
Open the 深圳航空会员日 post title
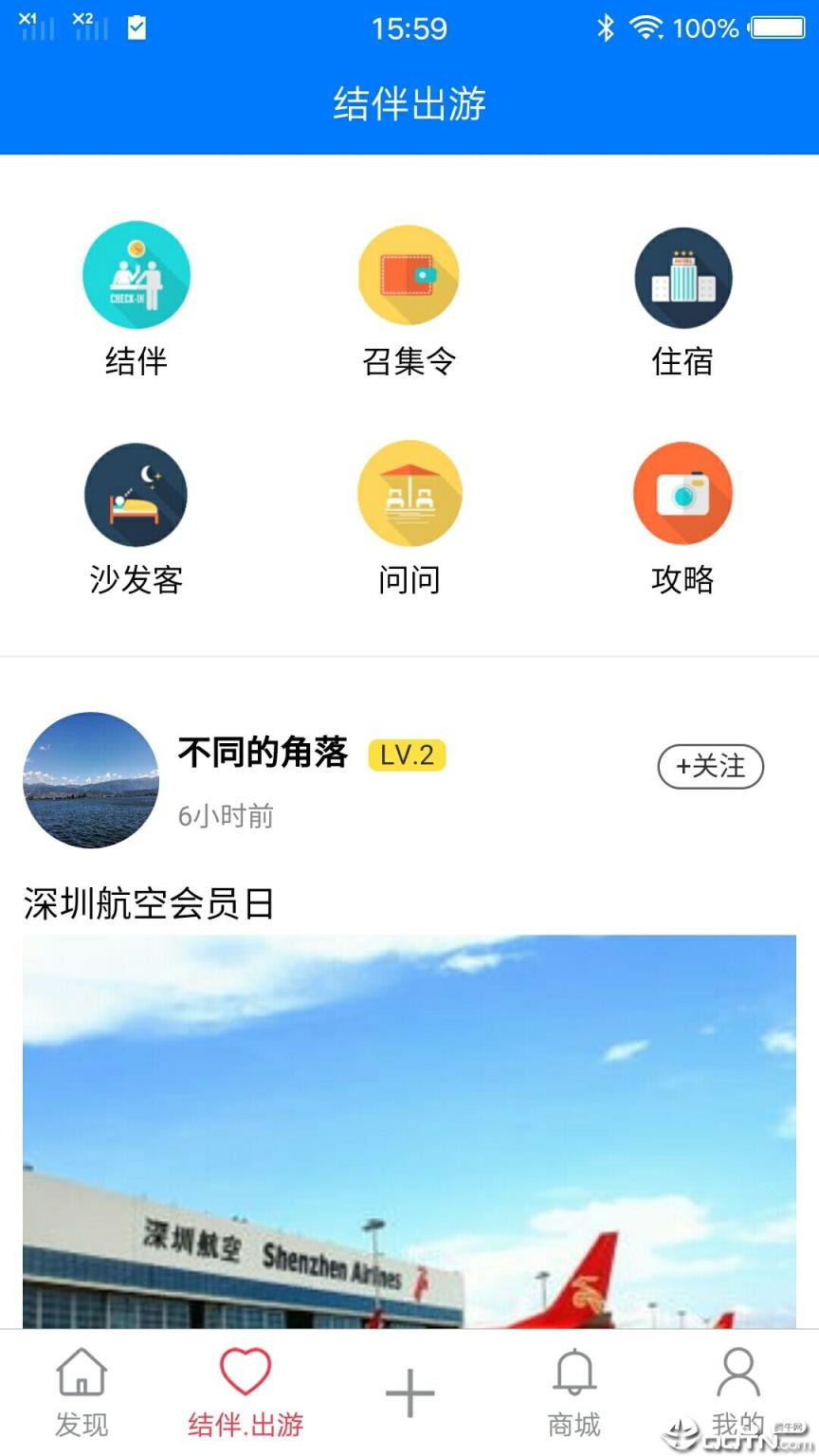147,904
